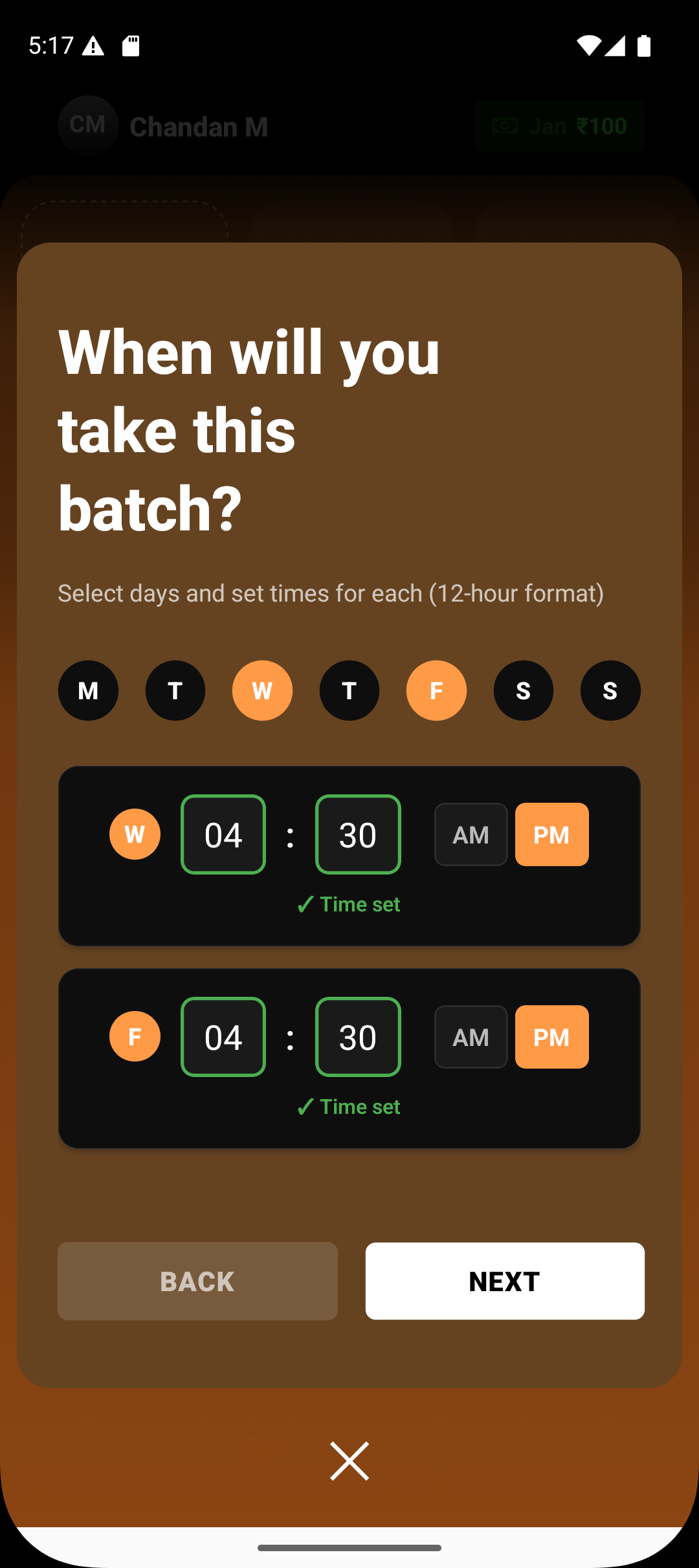699x1568 pixels.
Task: Edit the hour field for Wednesday
Action: point(223,834)
